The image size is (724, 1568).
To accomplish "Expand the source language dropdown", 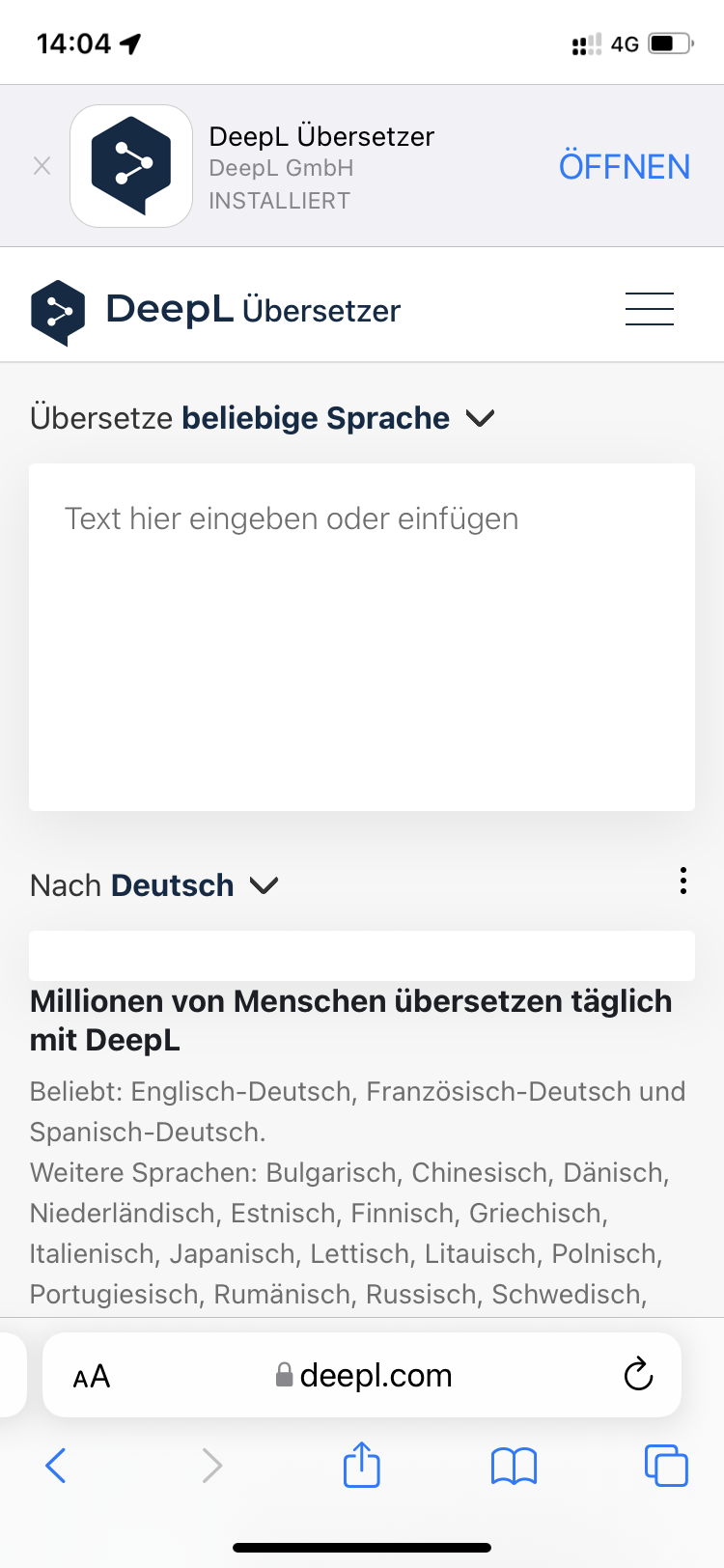I will pyautogui.click(x=262, y=418).
